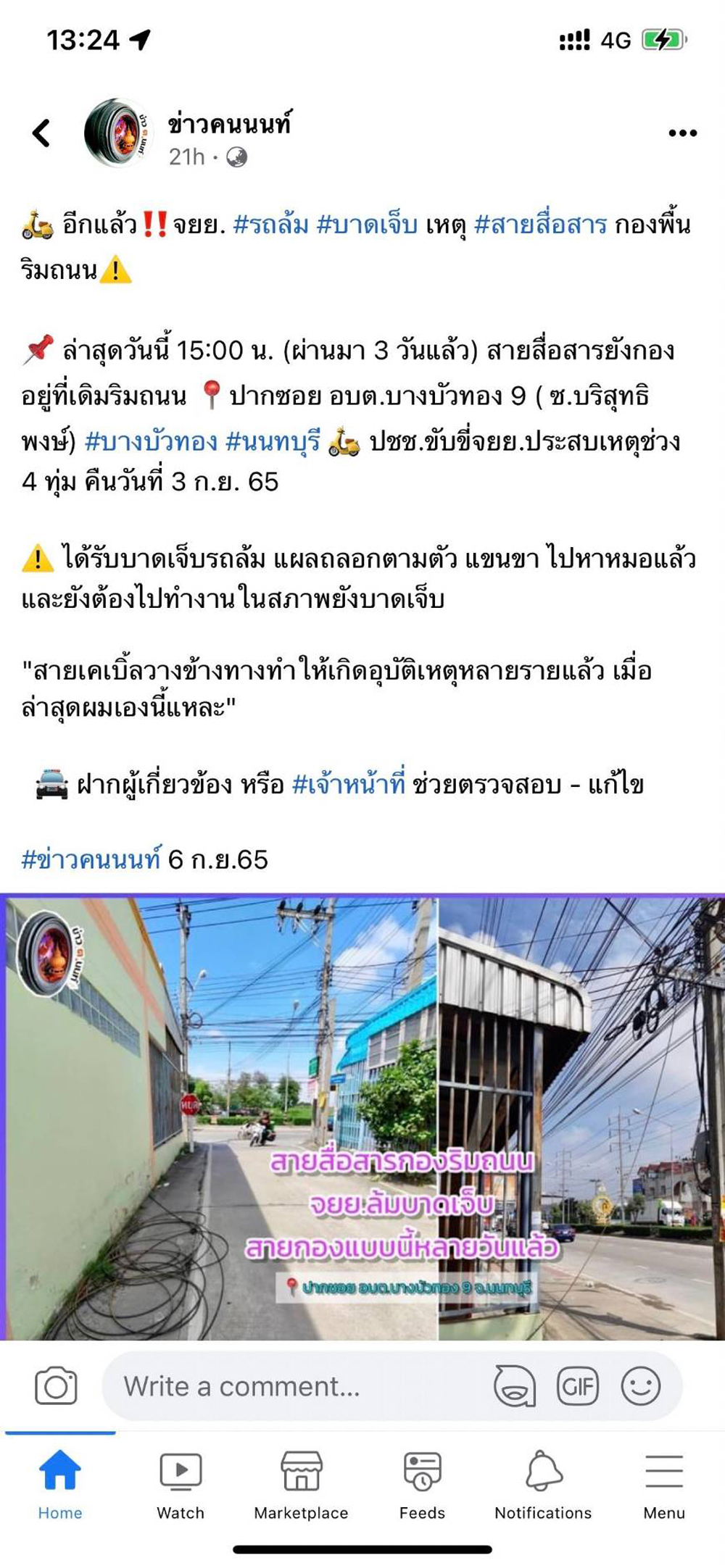Open the ข่าวคนนนท์ page name link

(x=230, y=124)
